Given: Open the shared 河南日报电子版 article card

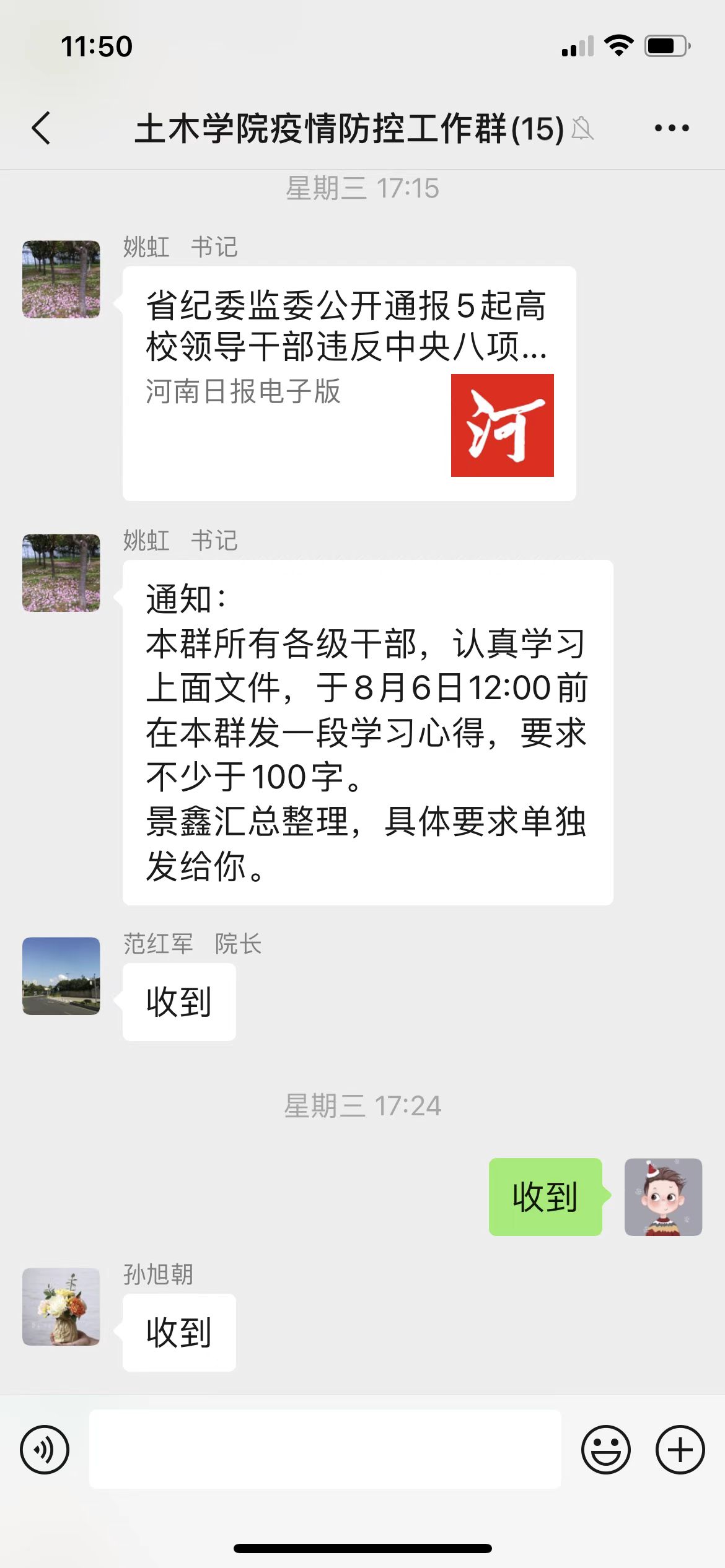Looking at the screenshot, I should 349,383.
